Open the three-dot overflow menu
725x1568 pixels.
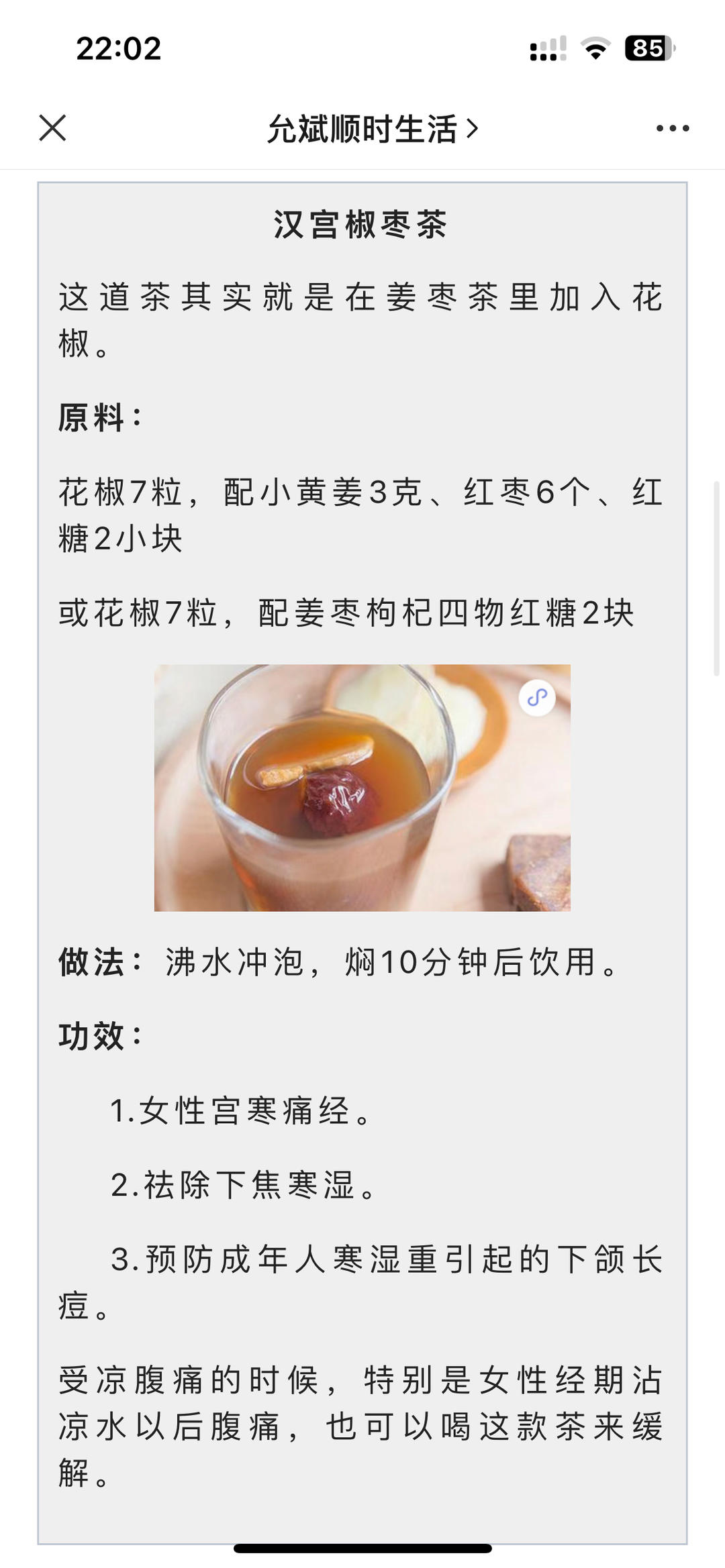673,128
